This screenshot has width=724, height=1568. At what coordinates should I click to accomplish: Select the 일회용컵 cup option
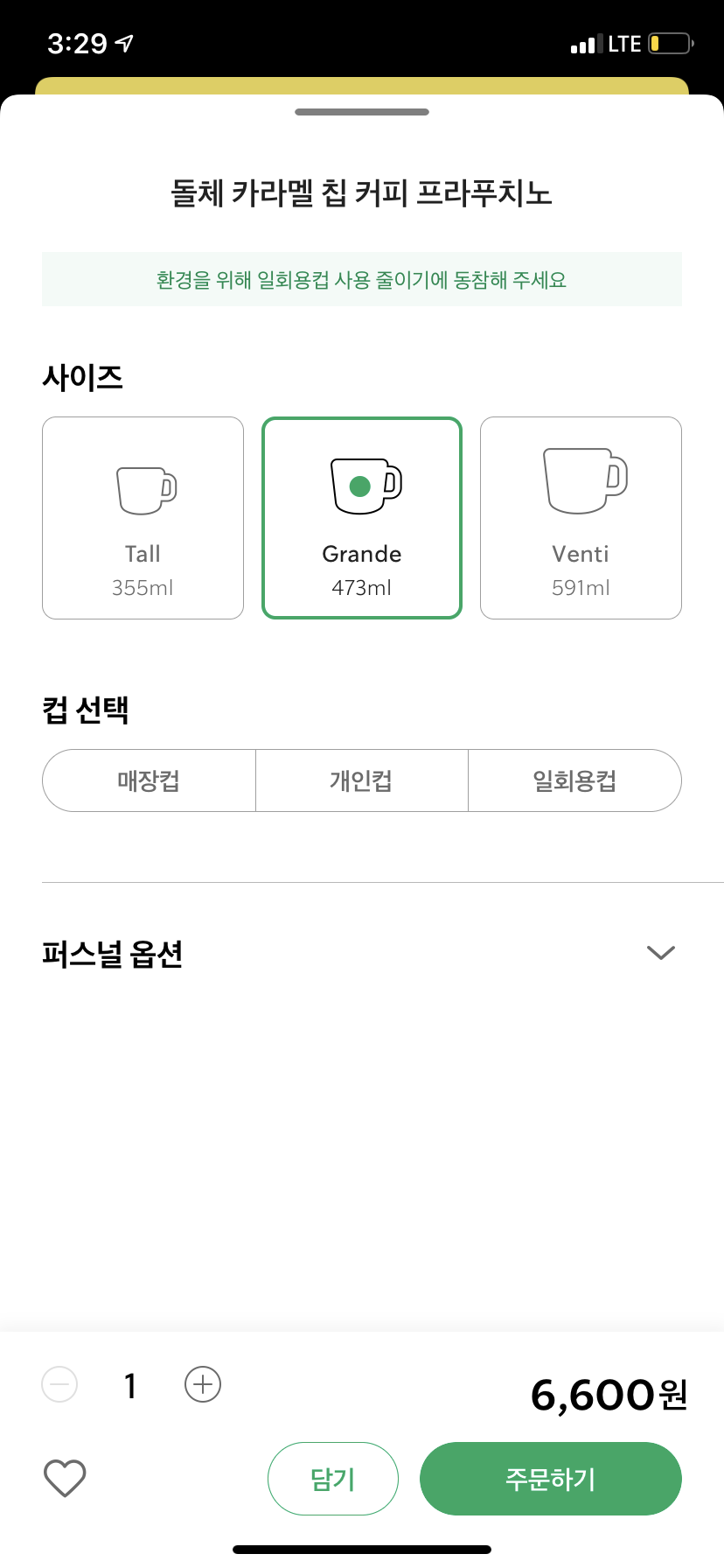click(575, 780)
